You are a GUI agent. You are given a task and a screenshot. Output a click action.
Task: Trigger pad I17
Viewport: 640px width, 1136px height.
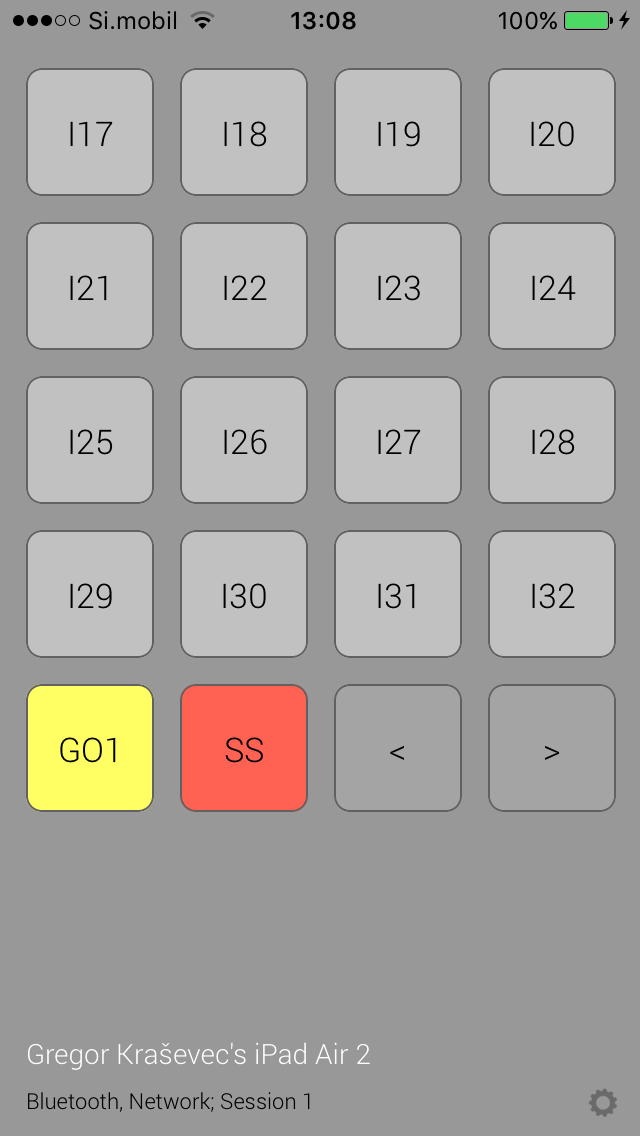click(x=90, y=132)
